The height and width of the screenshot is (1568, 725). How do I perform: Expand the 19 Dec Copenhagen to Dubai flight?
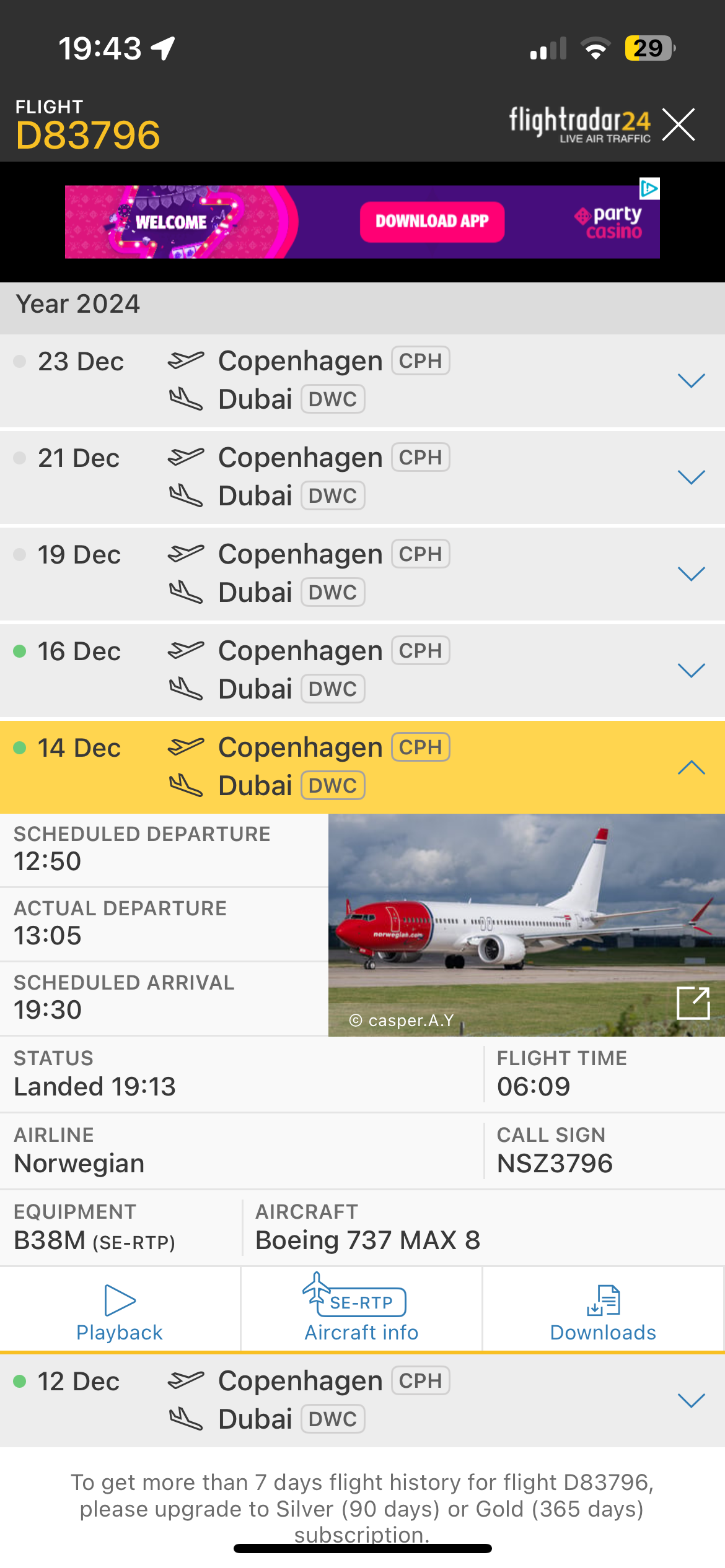[691, 573]
